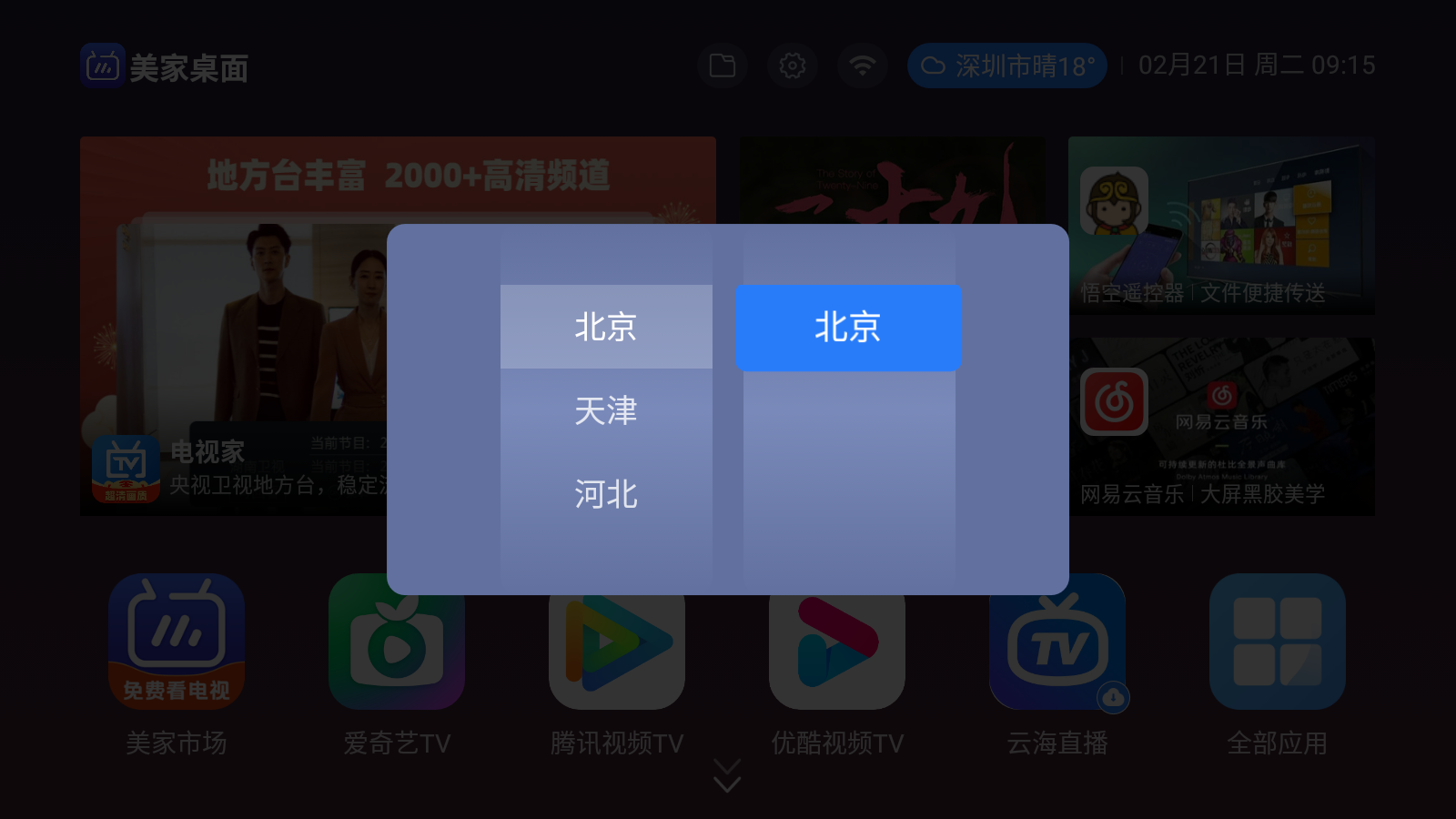The image size is (1456, 819).
Task: Confirm the highlighted city 北京
Action: (848, 328)
